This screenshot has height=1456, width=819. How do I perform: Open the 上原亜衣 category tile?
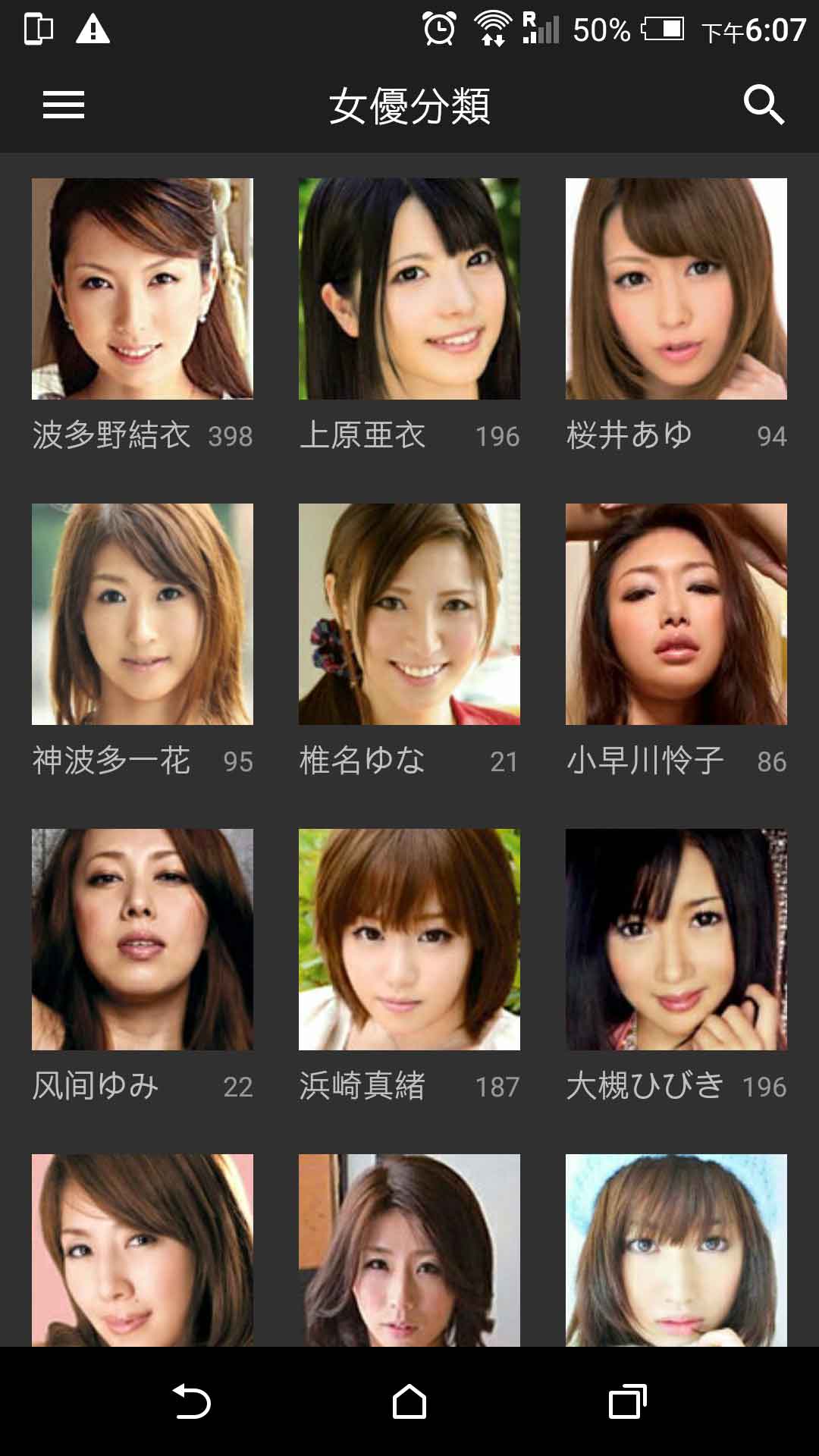point(409,289)
